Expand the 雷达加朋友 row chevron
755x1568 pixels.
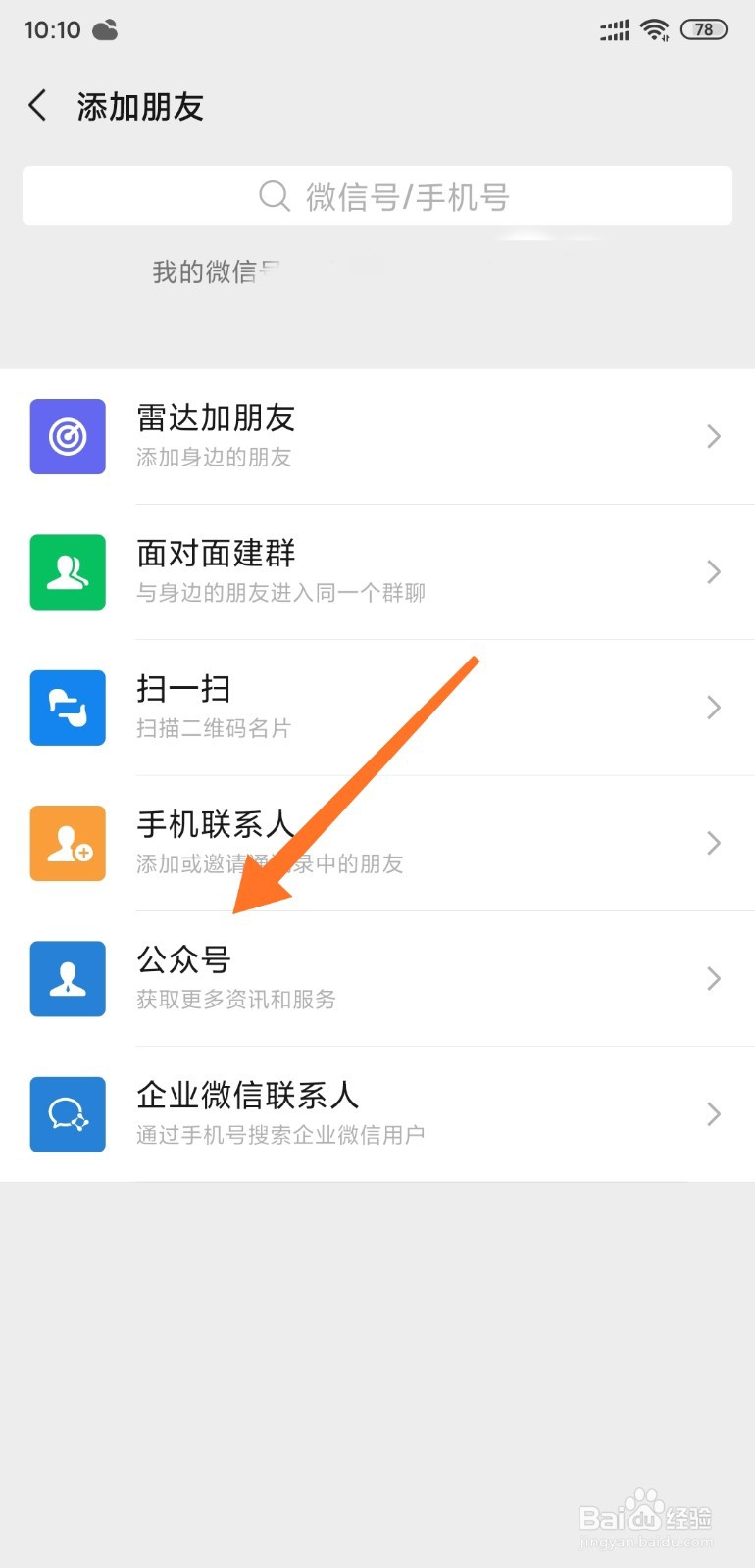pyautogui.click(x=714, y=437)
